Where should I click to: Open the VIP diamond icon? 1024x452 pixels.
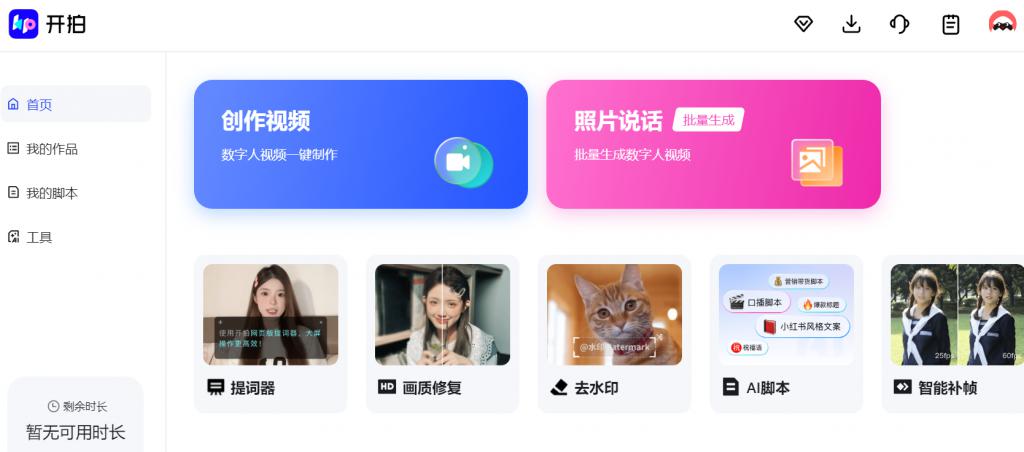tap(803, 25)
